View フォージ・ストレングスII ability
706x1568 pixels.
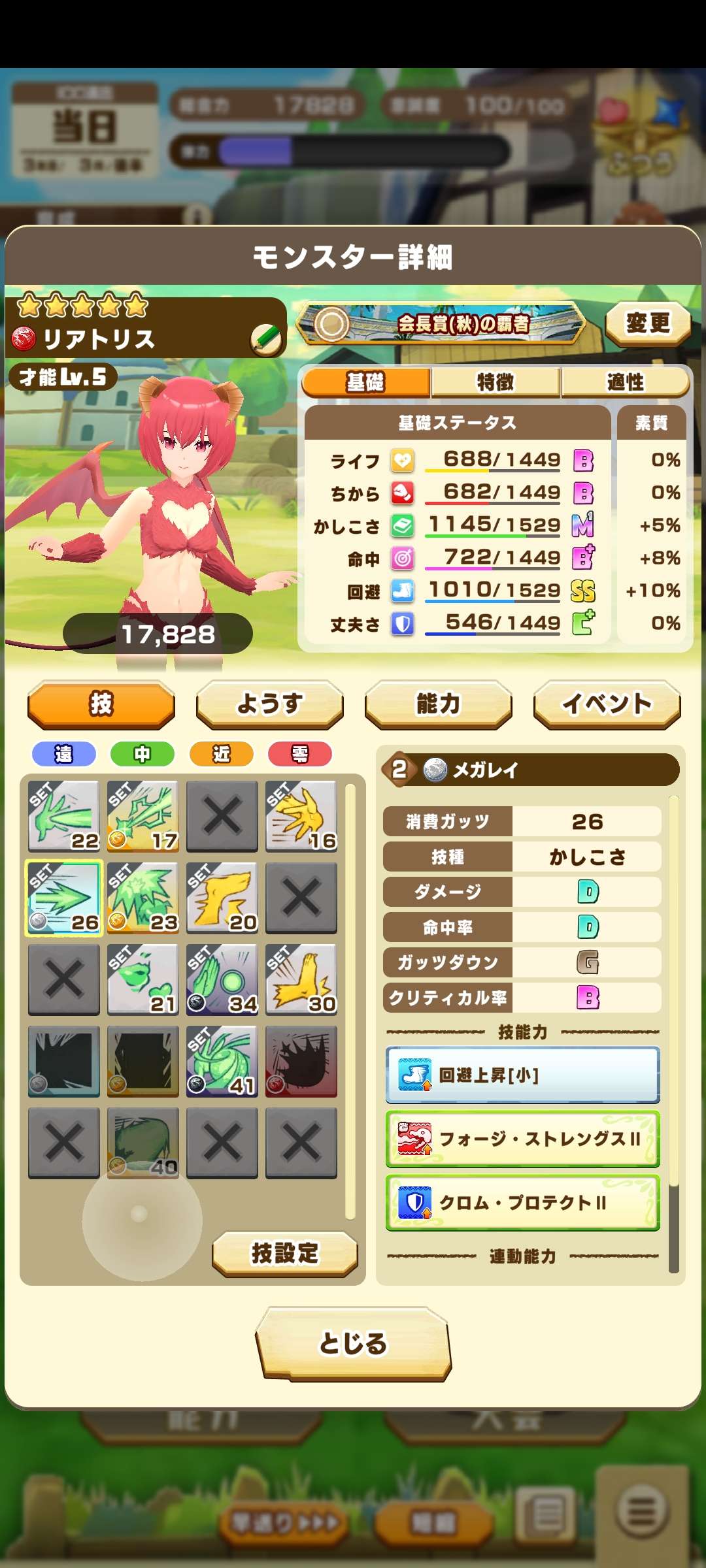tap(522, 1139)
